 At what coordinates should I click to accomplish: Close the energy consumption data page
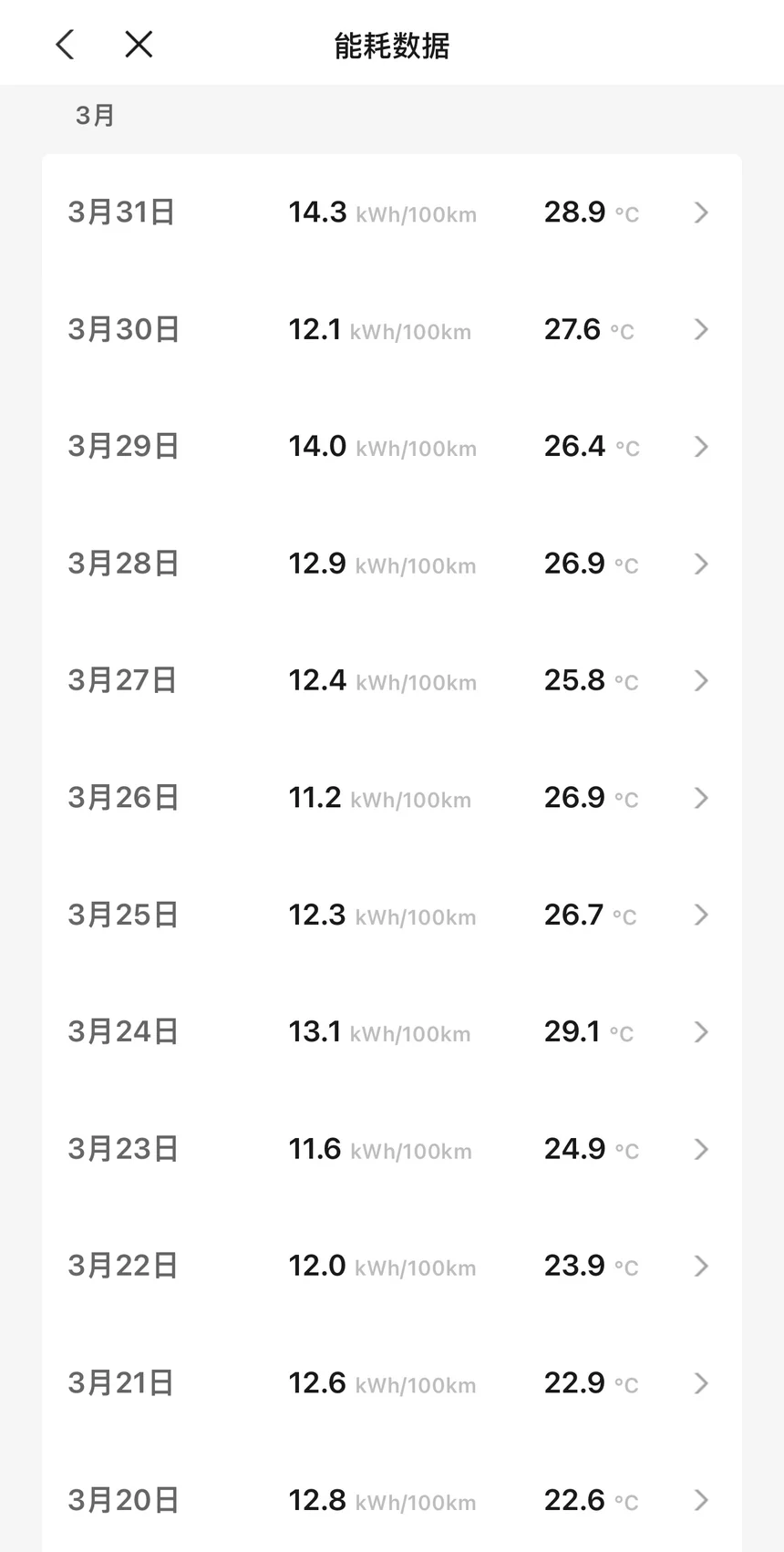[x=139, y=44]
